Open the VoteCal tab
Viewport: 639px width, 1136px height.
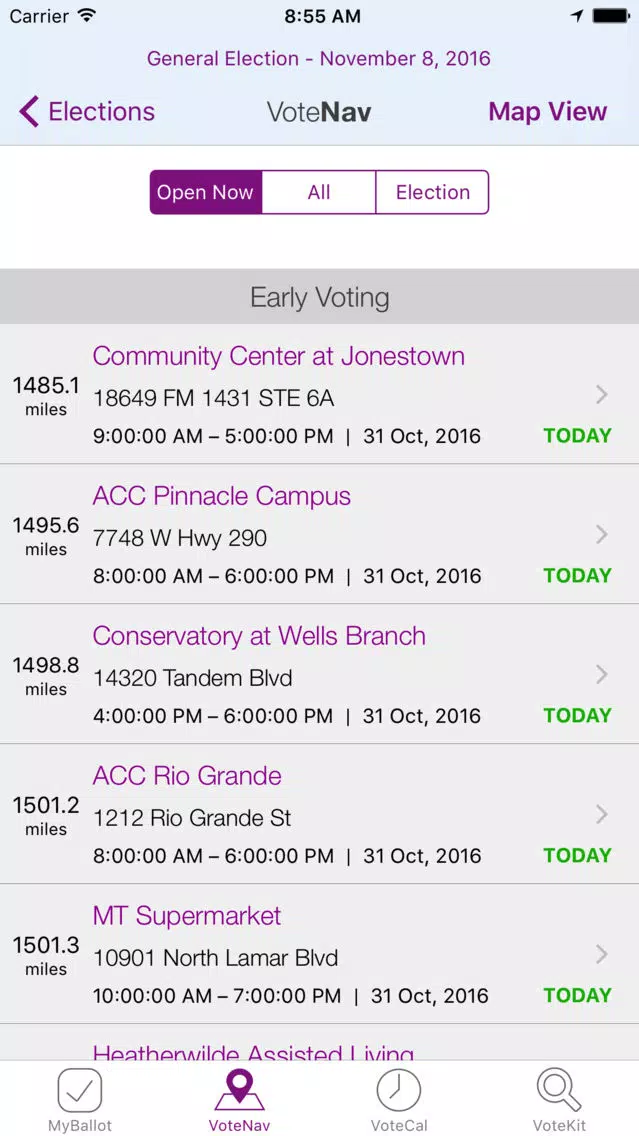[x=399, y=1099]
